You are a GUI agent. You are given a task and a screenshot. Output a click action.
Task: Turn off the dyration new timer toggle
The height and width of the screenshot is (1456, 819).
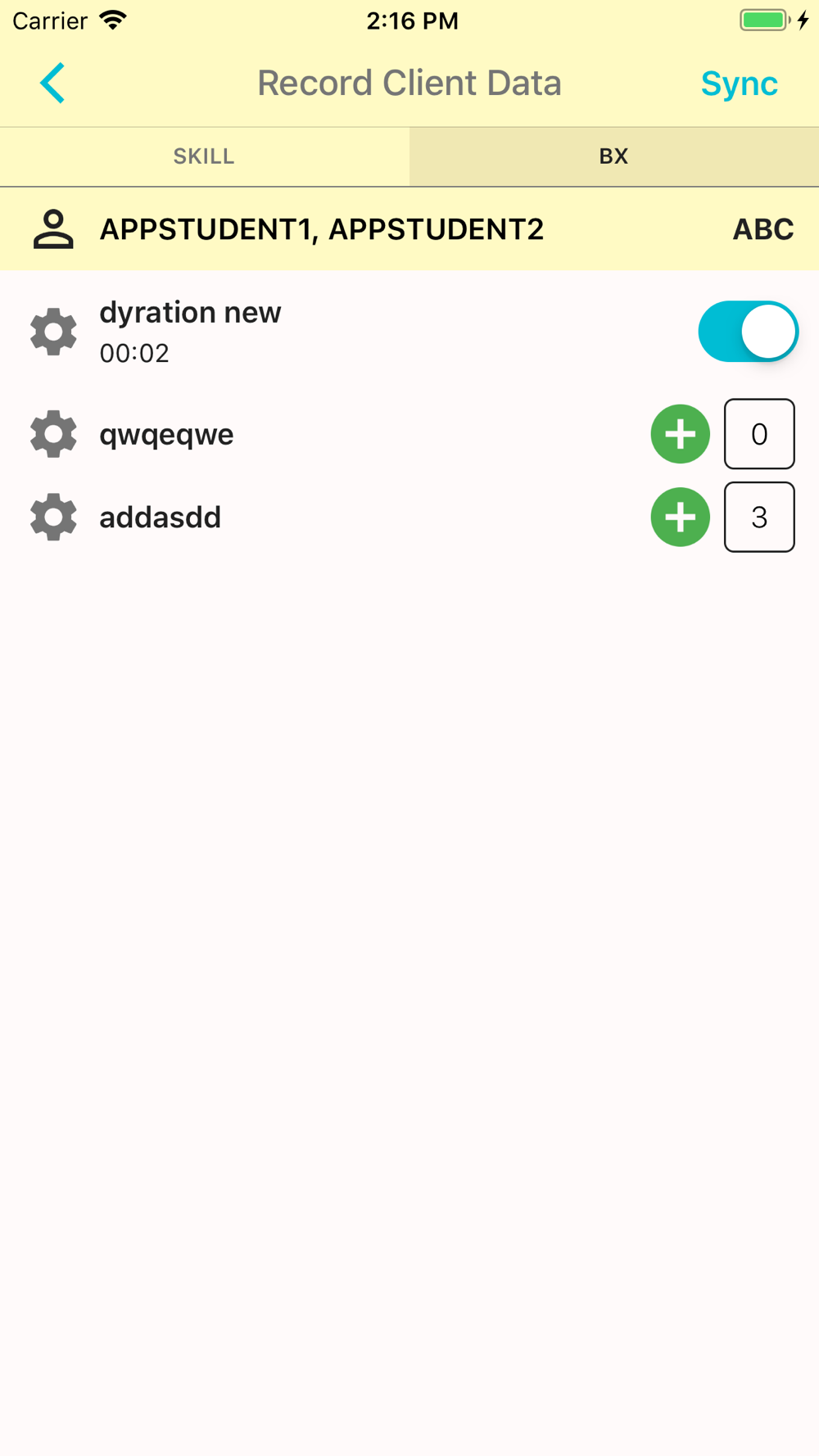(x=748, y=332)
